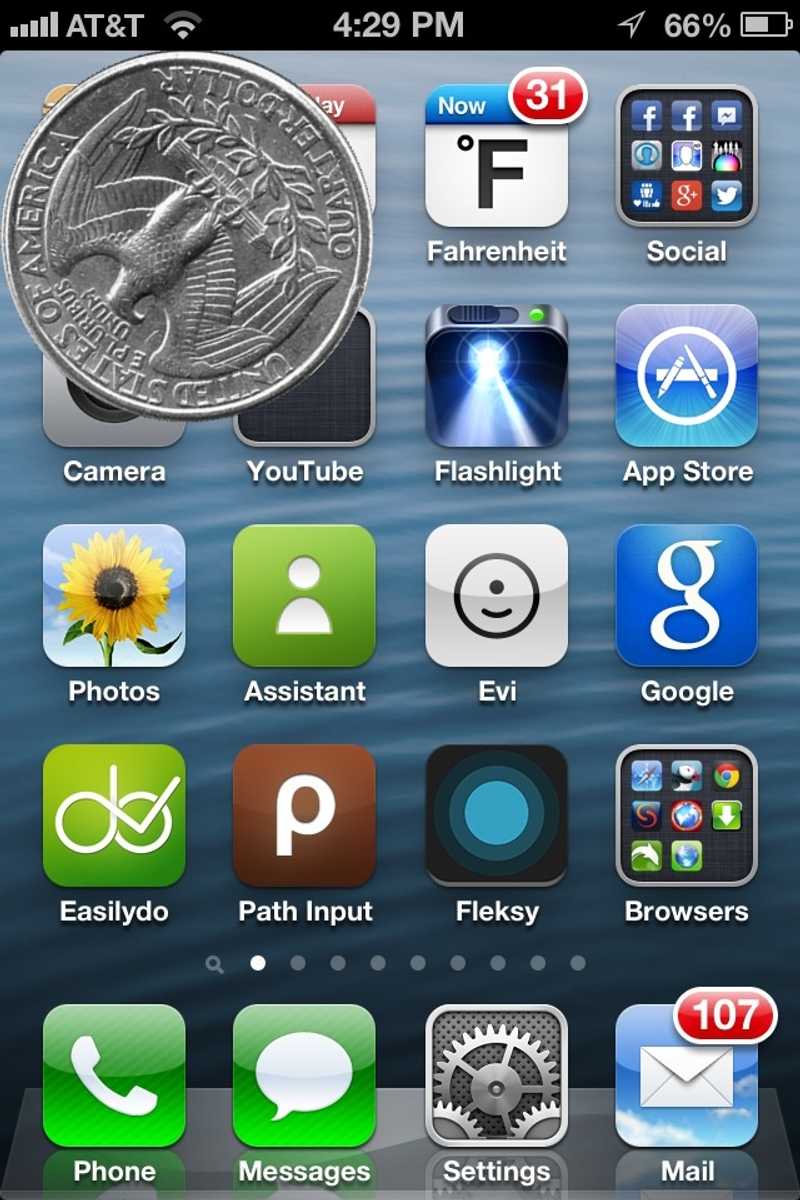Open the Browsers folder
Image resolution: width=800 pixels, height=1200 pixels.
(686, 816)
